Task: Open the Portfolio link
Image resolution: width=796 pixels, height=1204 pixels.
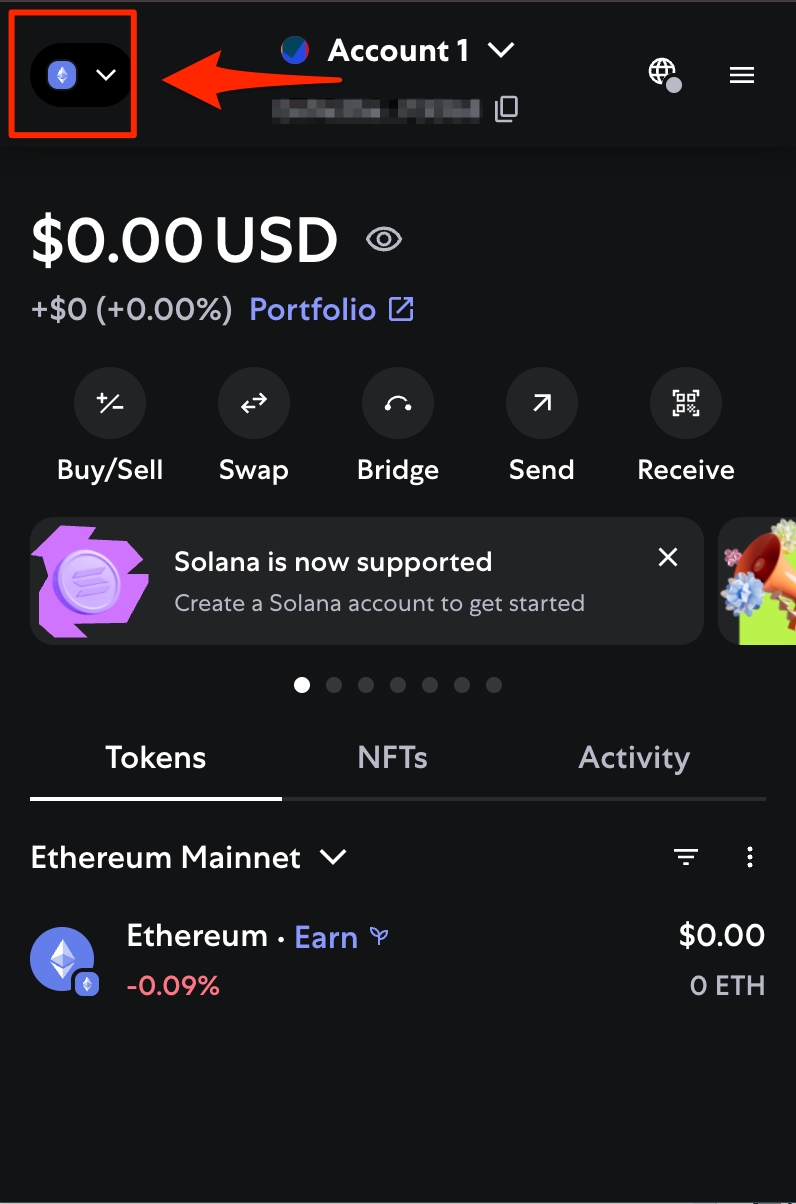Action: coord(331,310)
